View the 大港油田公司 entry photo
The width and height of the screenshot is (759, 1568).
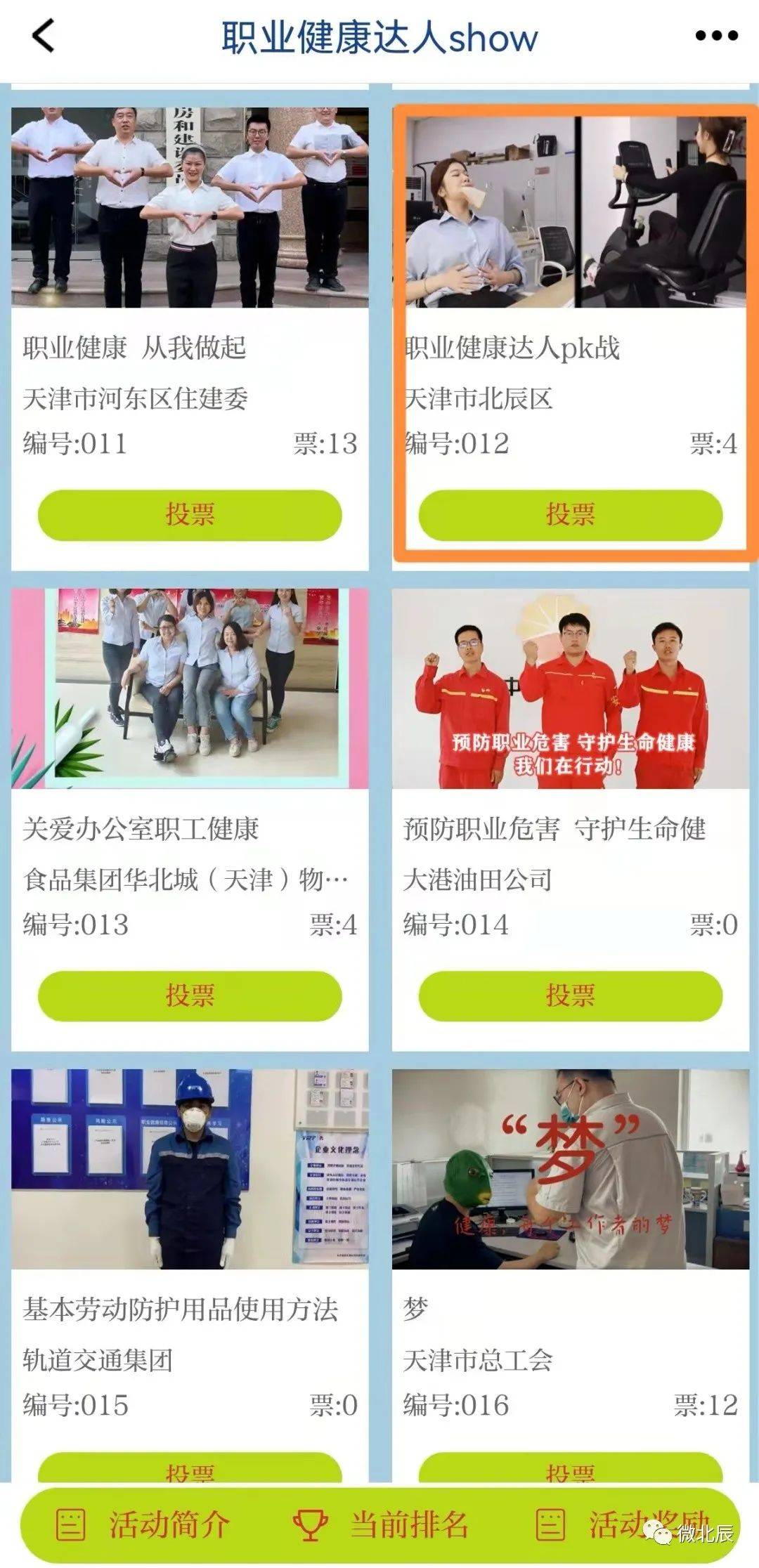pyautogui.click(x=570, y=688)
